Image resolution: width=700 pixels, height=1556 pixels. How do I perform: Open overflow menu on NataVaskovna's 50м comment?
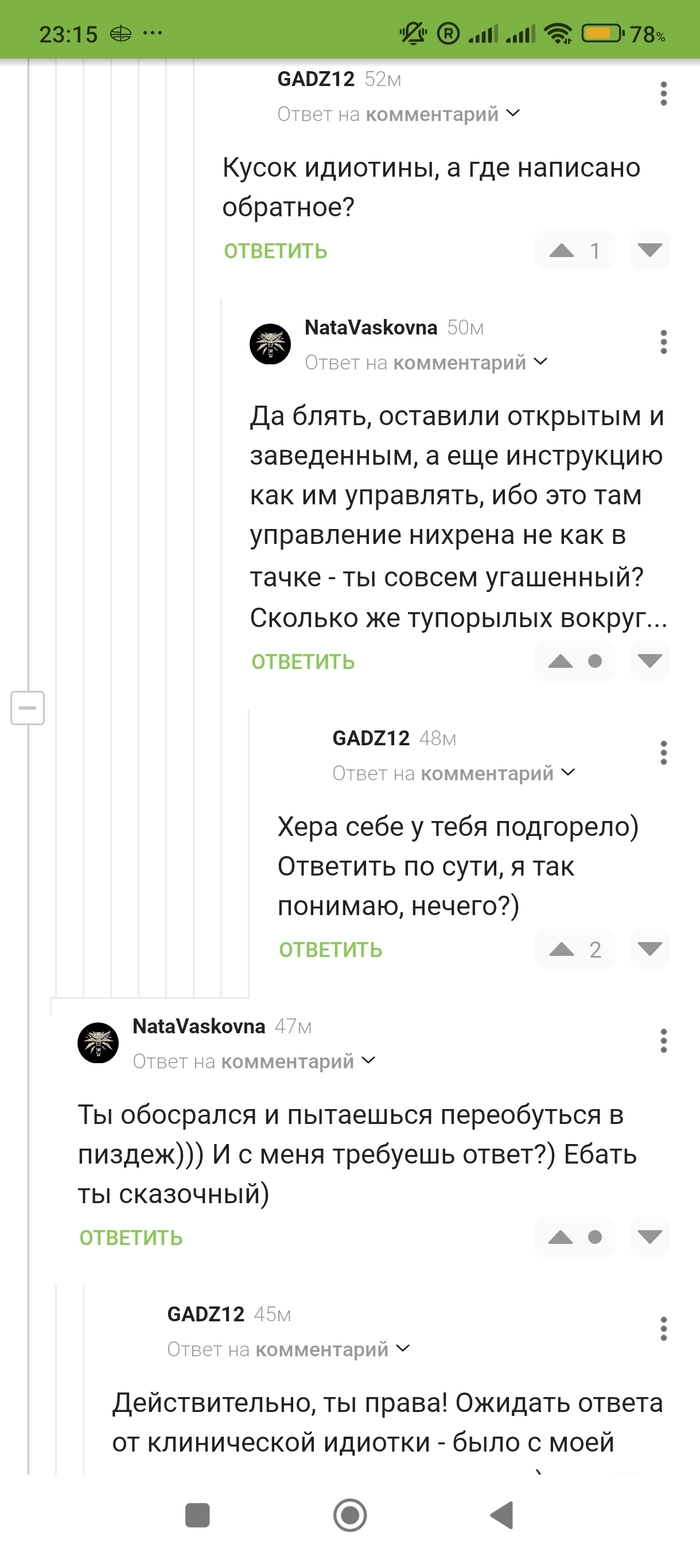[x=663, y=342]
